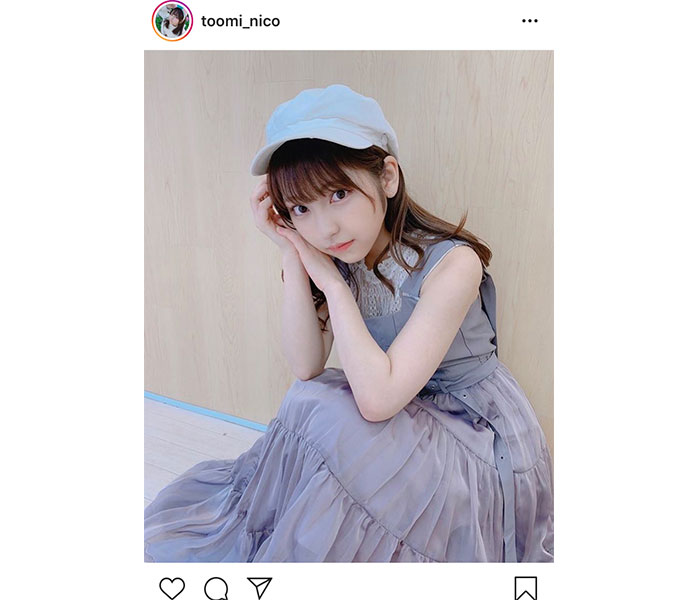Viewport: 700px width, 600px height.
Task: Open toomi_nico's profile picture story
Action: [x=172, y=20]
